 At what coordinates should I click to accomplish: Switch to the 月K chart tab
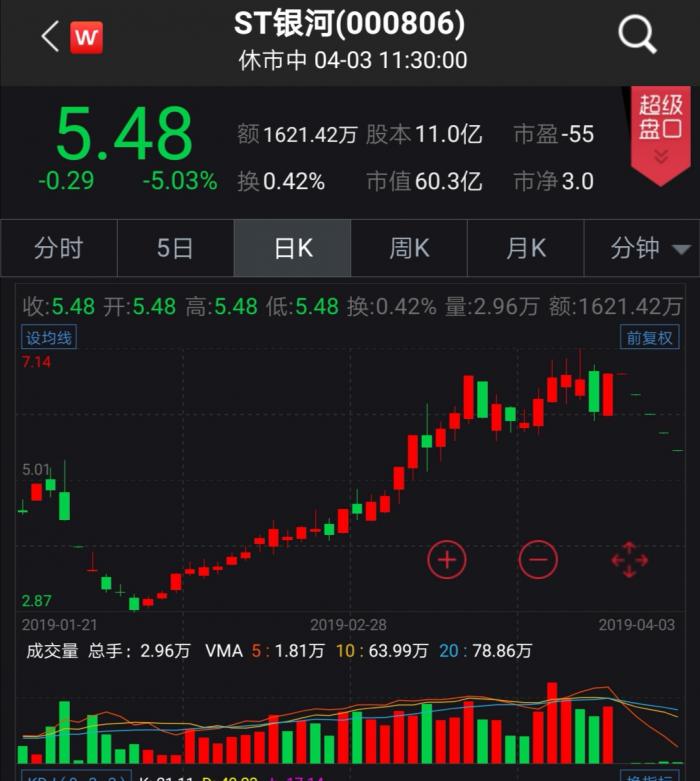pyautogui.click(x=526, y=248)
